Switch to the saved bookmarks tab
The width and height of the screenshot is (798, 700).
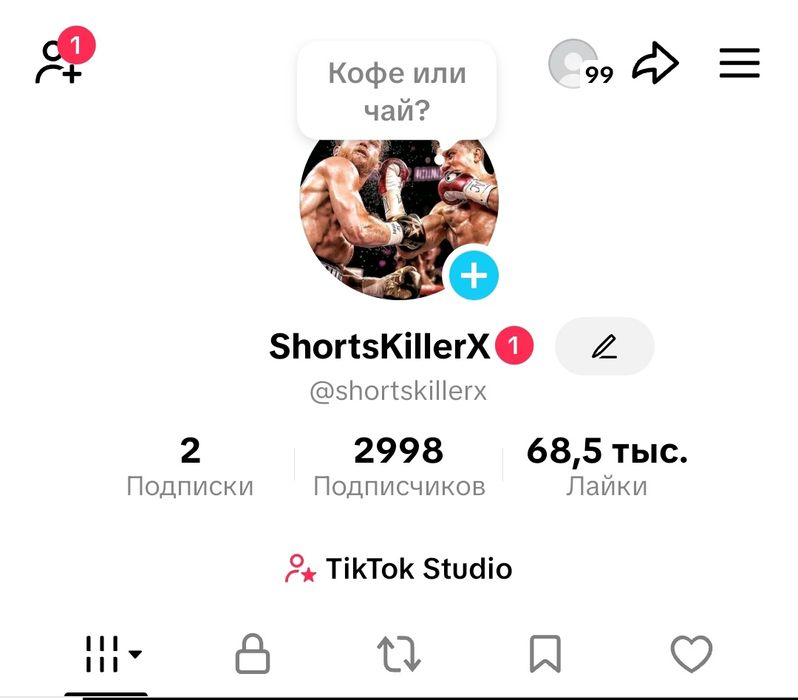point(544,655)
